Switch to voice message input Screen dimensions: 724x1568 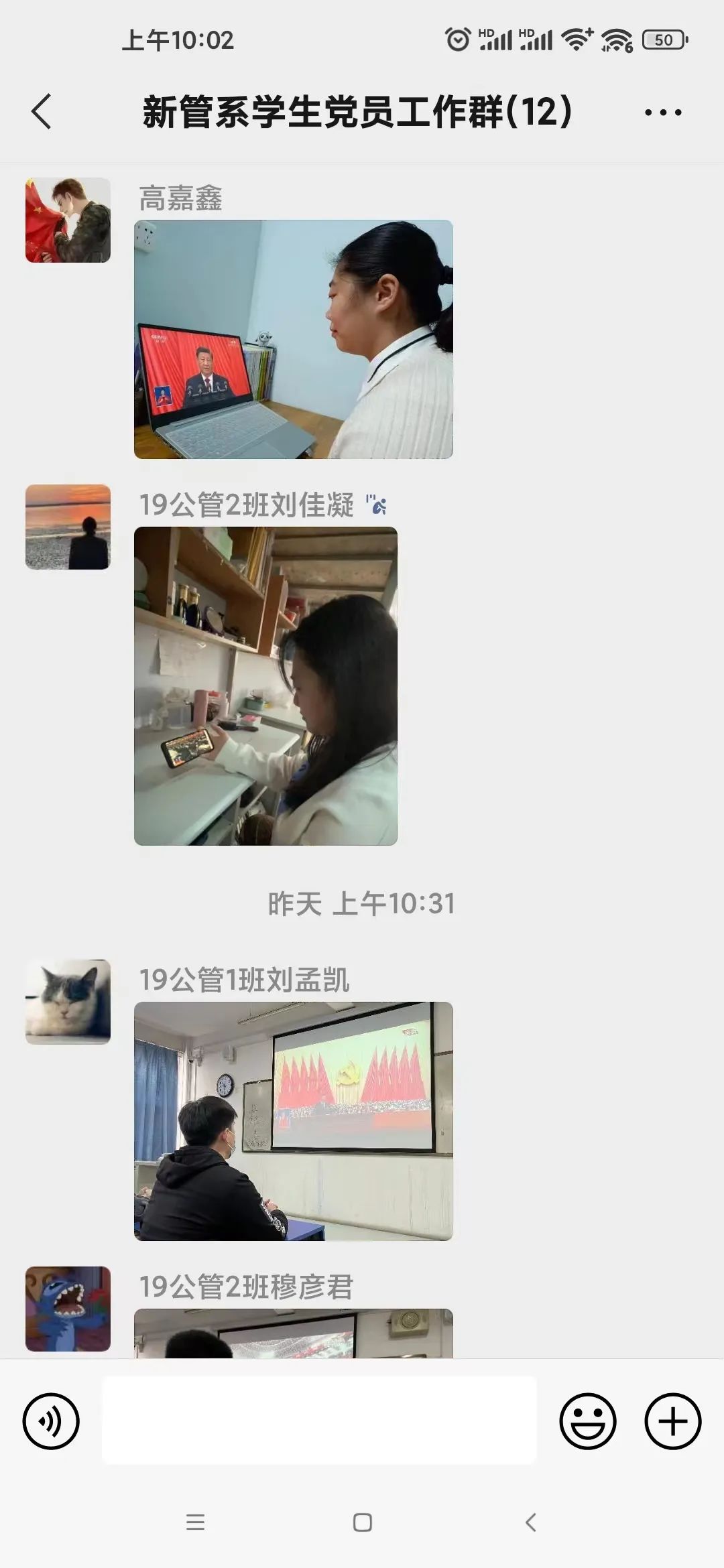tap(51, 1421)
